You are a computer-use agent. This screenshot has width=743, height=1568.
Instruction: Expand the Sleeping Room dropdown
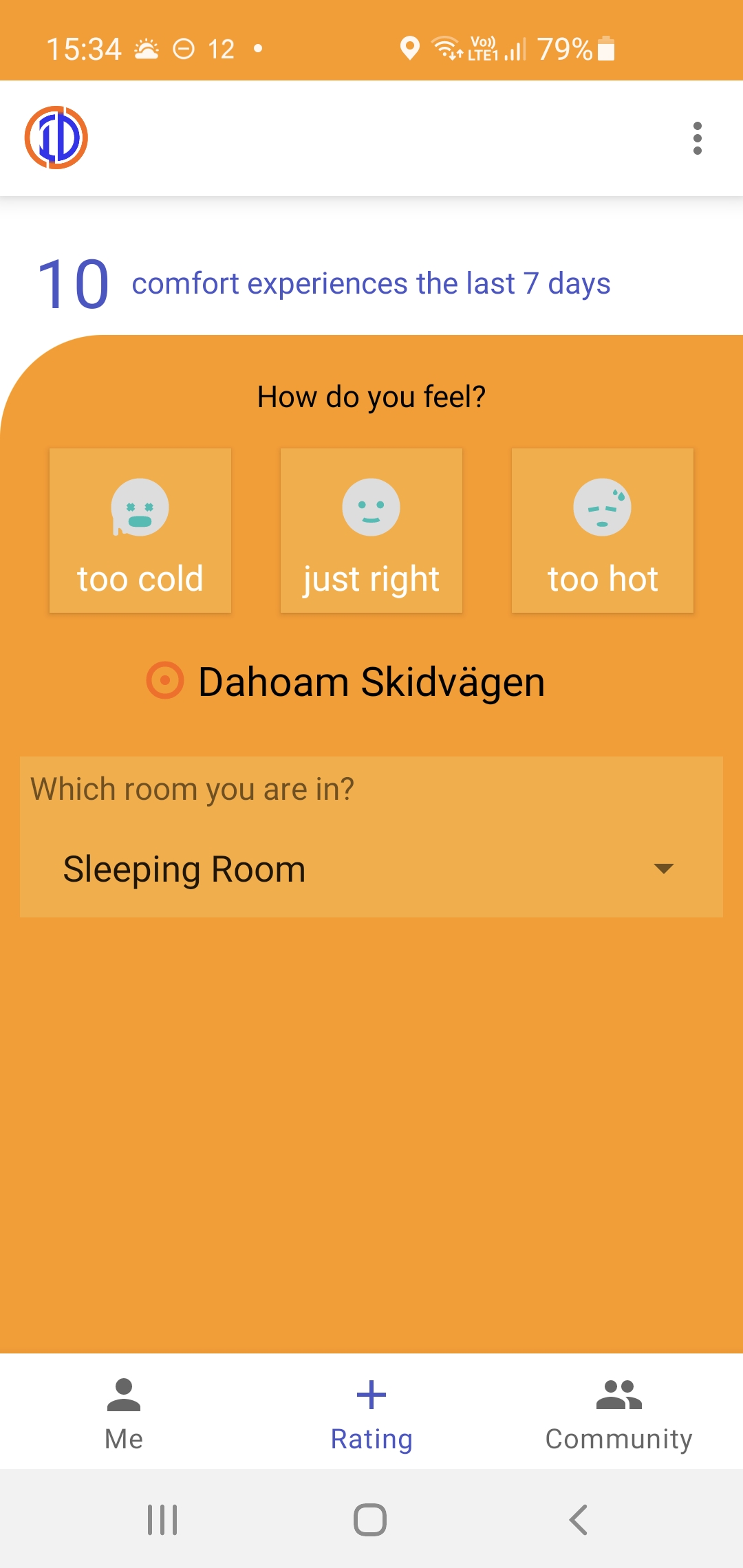371,837
